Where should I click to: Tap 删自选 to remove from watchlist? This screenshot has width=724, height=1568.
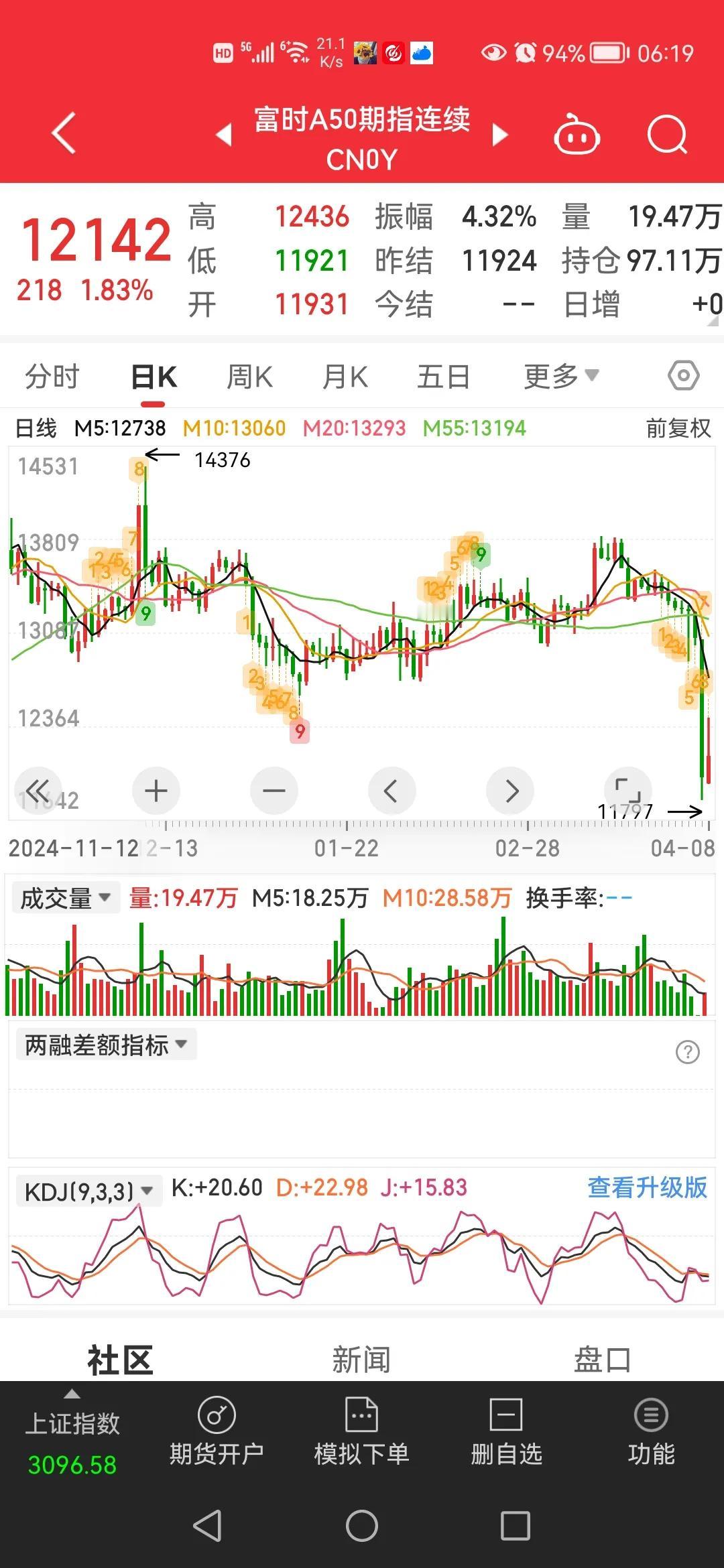point(506,1431)
